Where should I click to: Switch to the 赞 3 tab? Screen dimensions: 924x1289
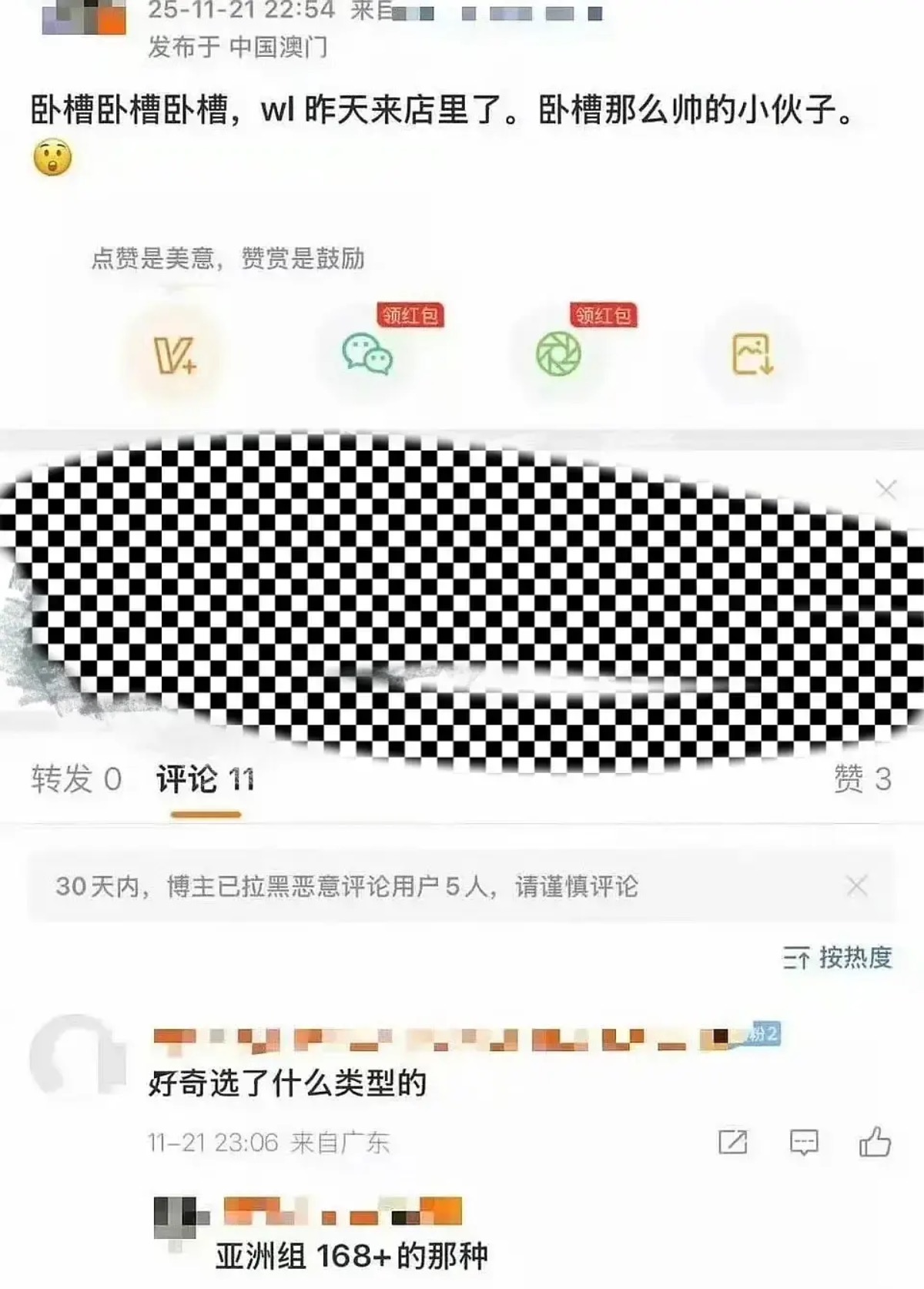[x=862, y=779]
